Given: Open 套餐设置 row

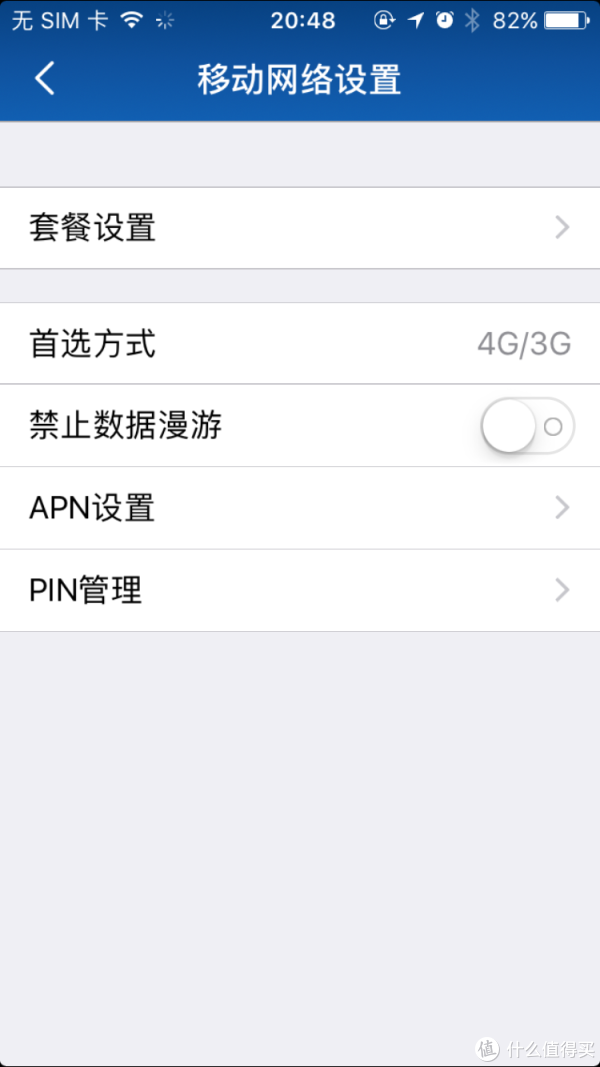Looking at the screenshot, I should coord(300,228).
